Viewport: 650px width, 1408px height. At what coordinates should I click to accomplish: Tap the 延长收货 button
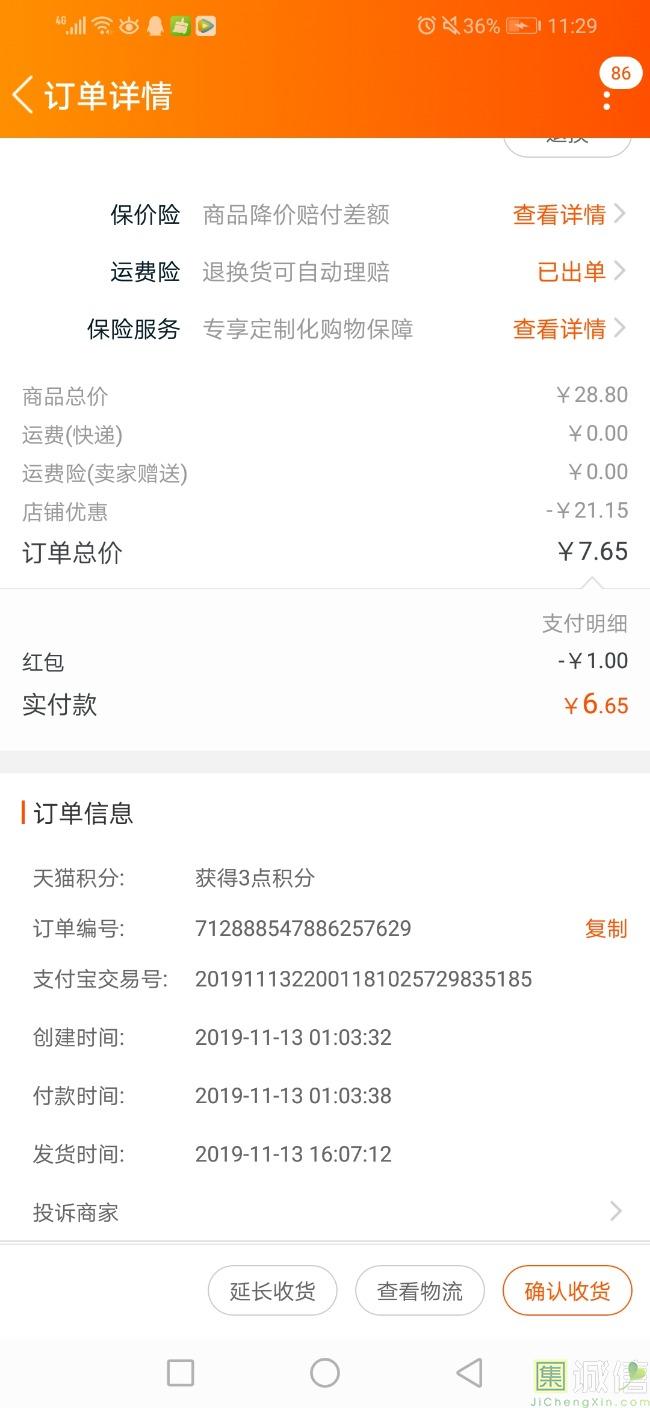[272, 1291]
